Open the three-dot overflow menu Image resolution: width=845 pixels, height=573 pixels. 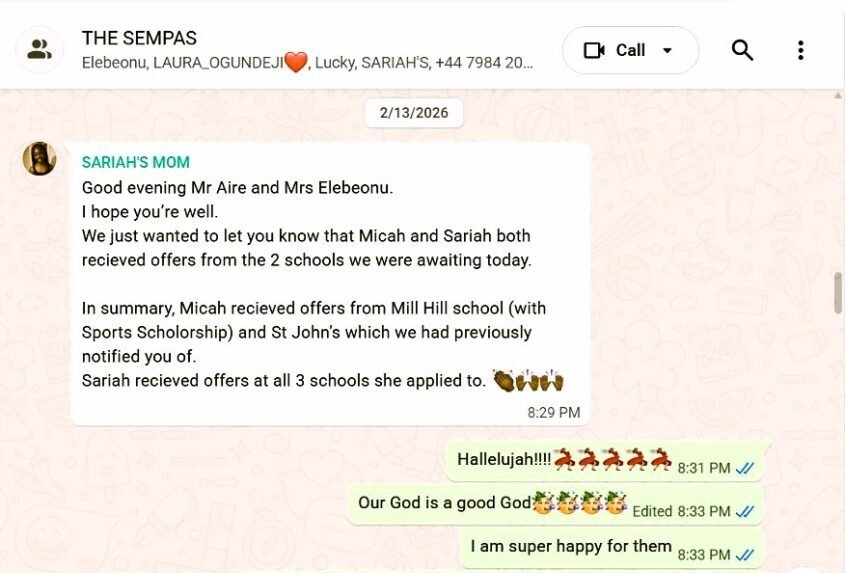(800, 50)
